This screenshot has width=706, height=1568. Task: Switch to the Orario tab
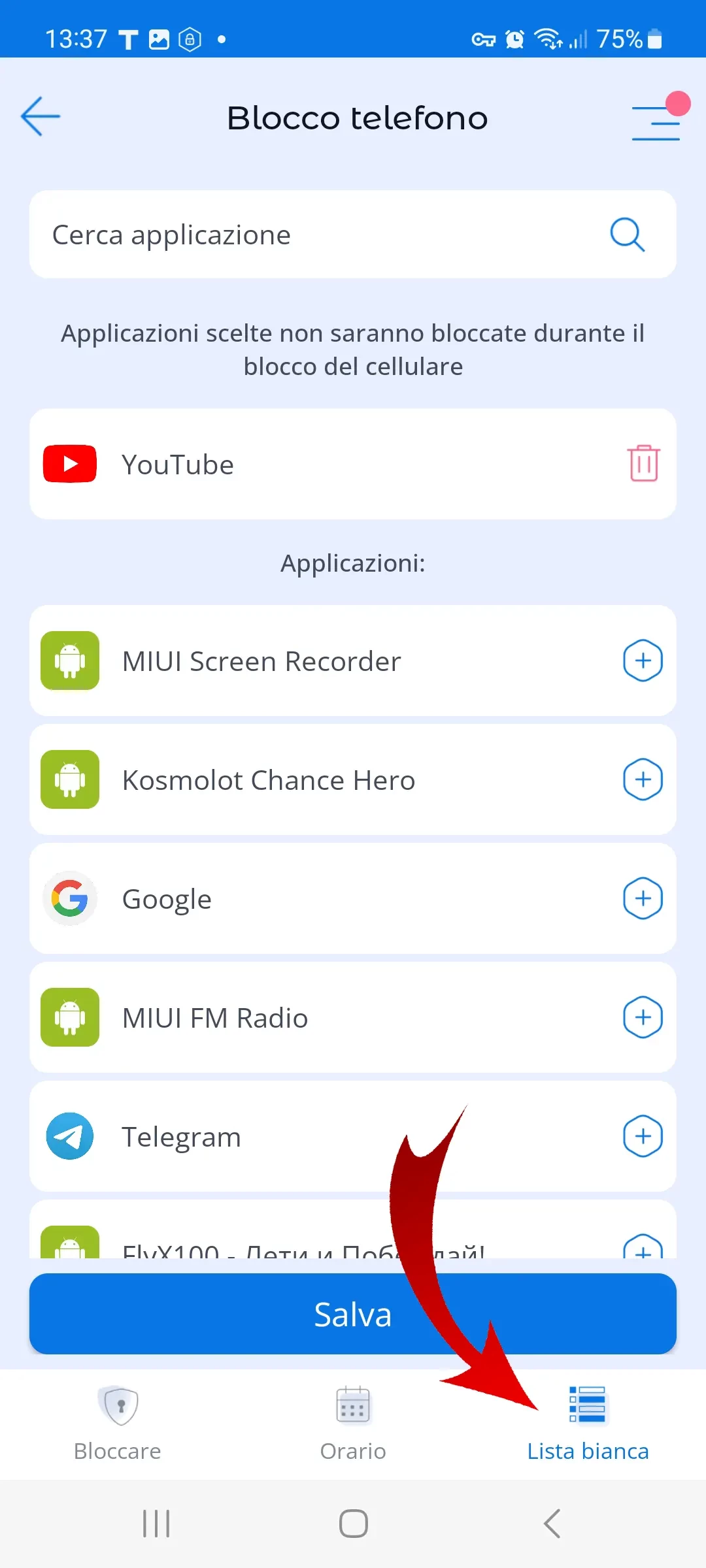[353, 1424]
